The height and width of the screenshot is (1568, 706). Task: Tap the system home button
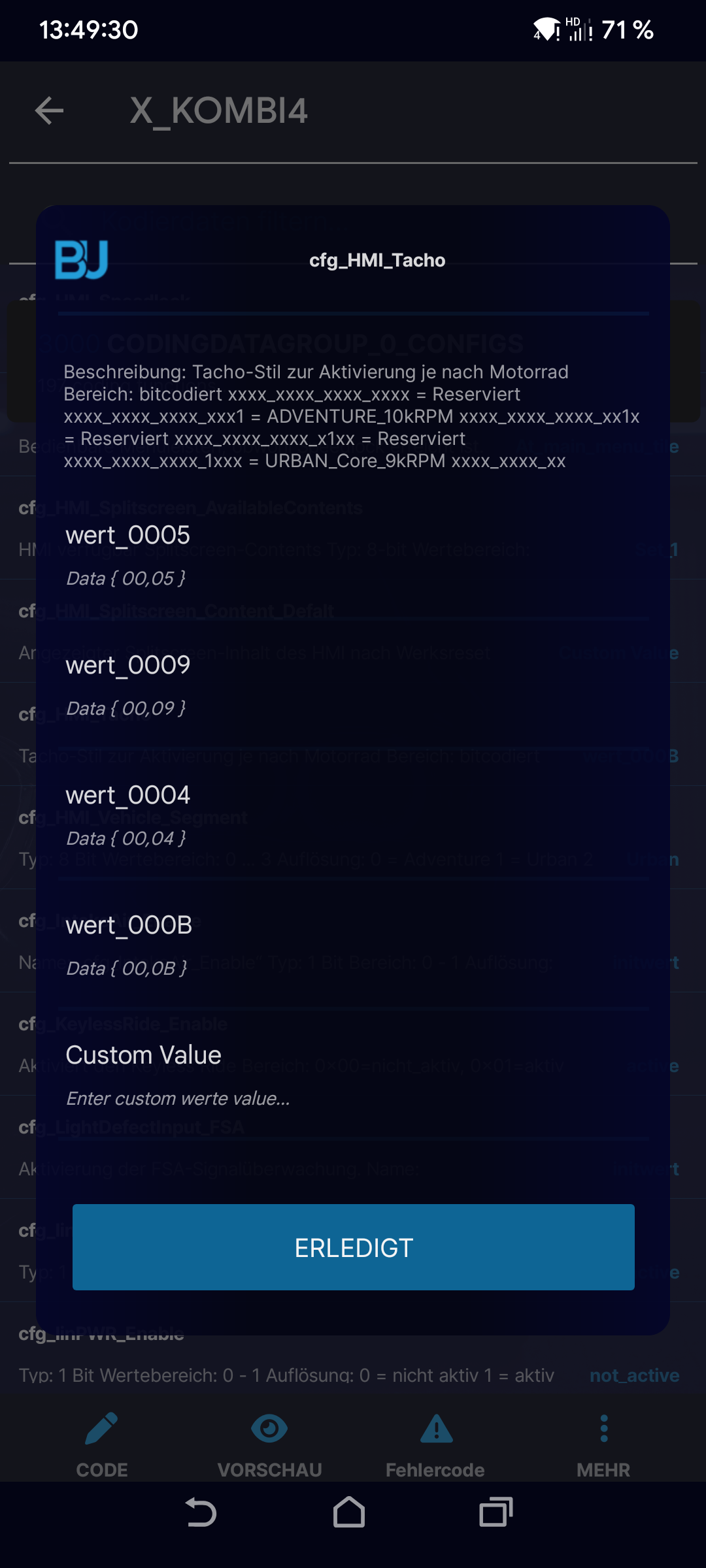coord(349,1512)
